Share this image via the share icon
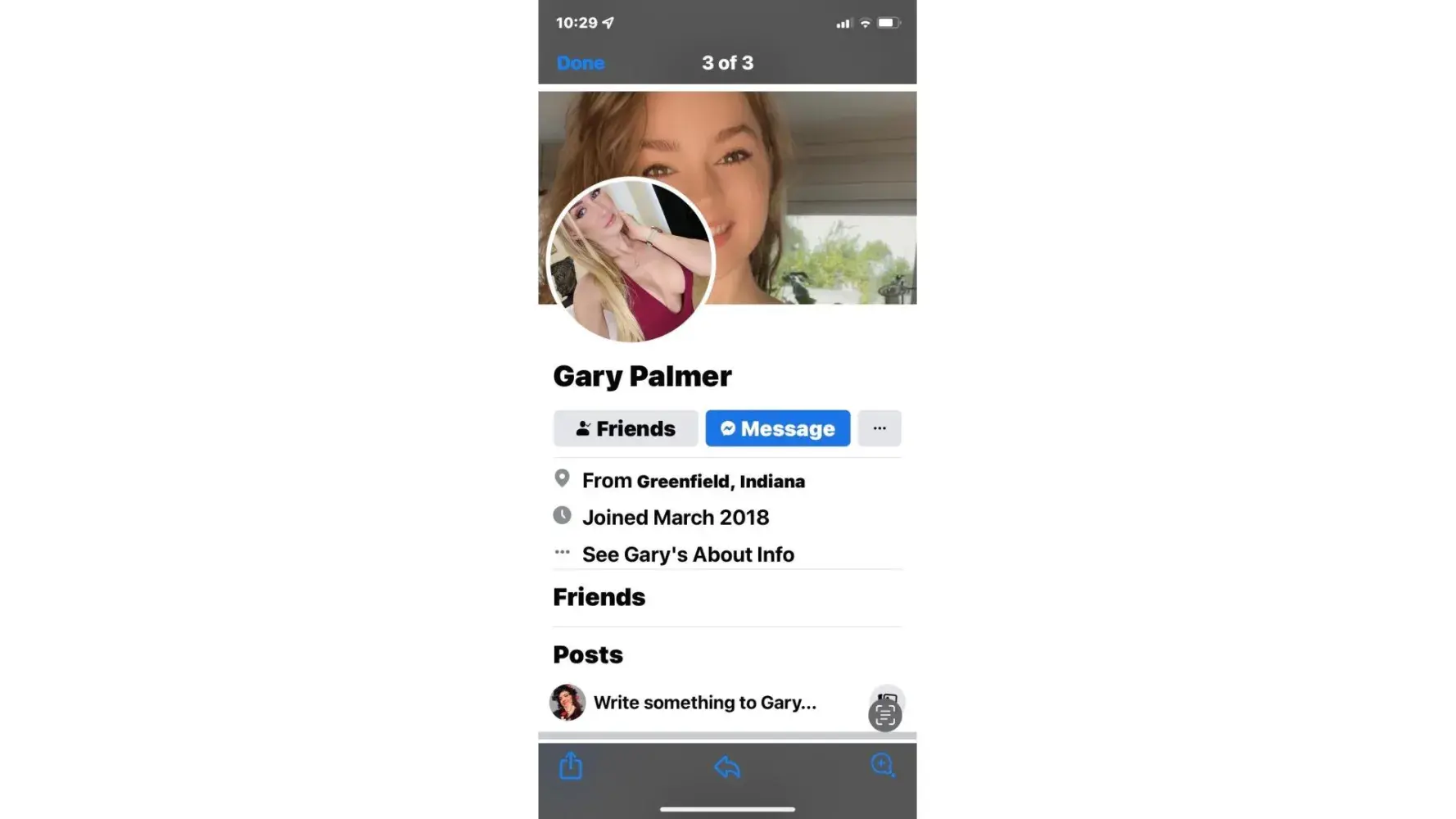Viewport: 1456px width, 819px height. click(x=571, y=766)
